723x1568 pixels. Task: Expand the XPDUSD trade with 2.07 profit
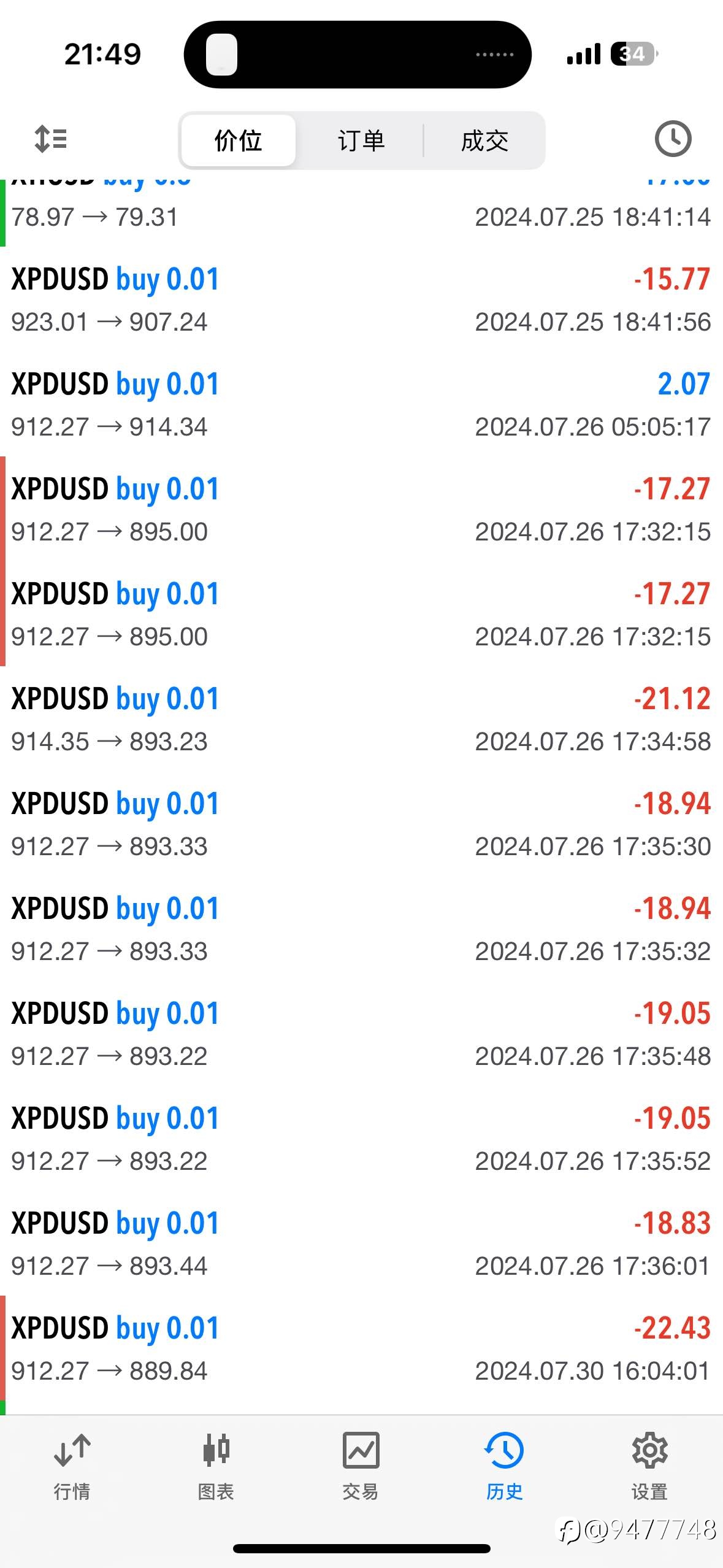pyautogui.click(x=361, y=404)
